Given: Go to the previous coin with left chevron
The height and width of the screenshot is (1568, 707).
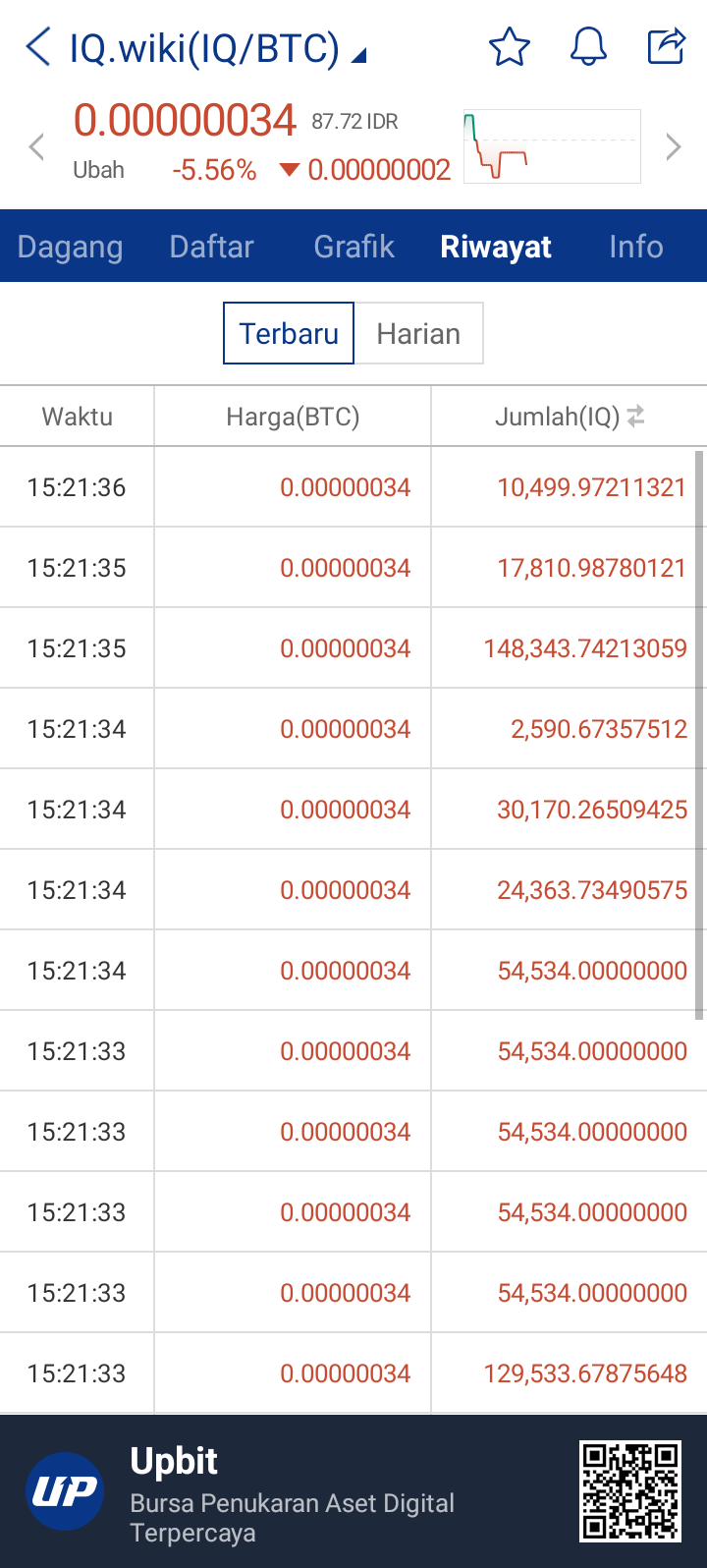Looking at the screenshot, I should pos(36,147).
